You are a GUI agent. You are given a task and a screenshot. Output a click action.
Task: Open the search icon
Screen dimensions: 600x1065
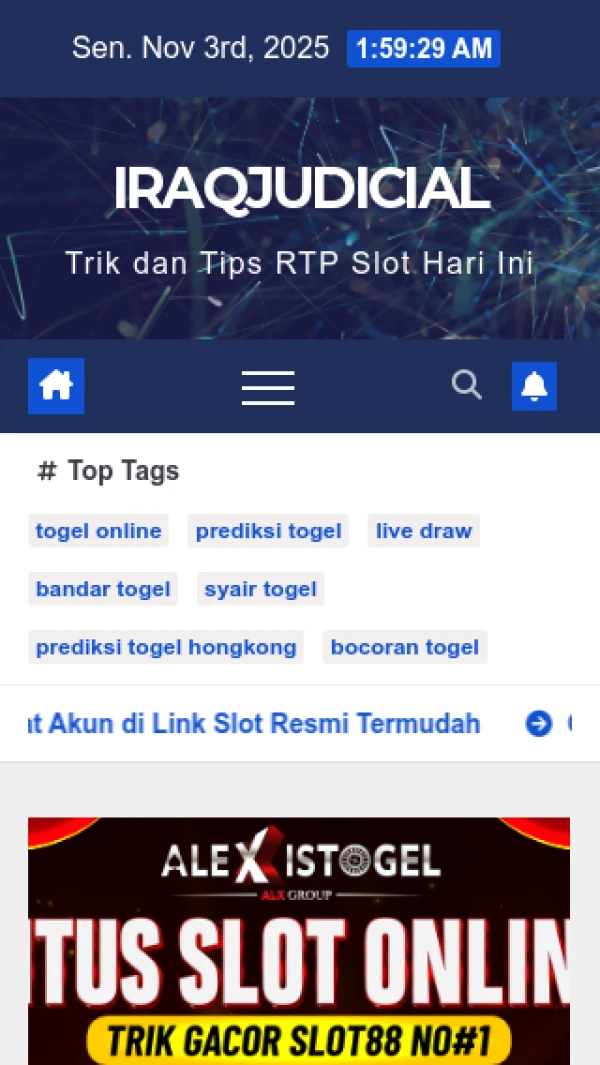point(466,384)
